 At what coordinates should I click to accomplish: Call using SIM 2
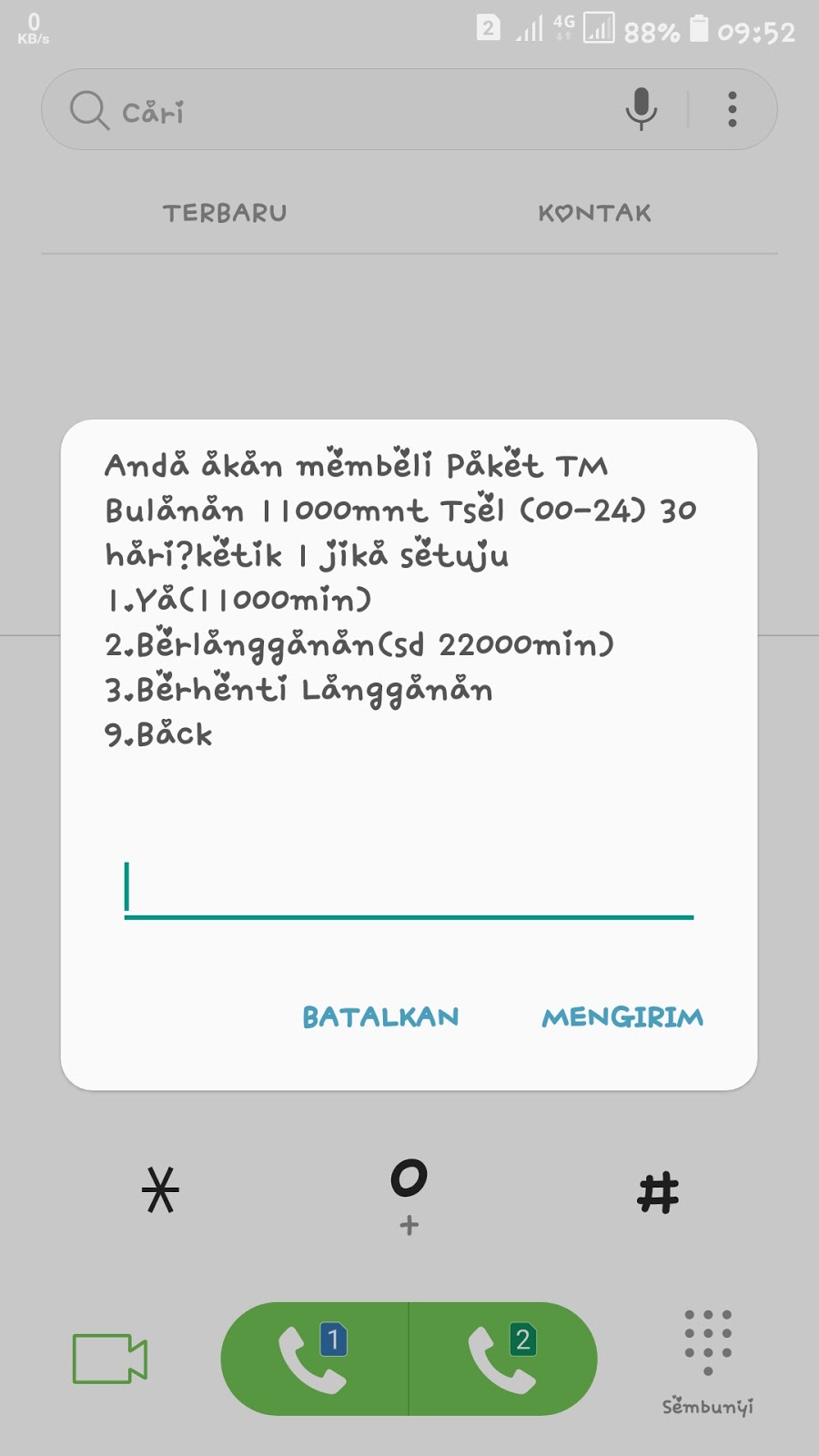503,1359
